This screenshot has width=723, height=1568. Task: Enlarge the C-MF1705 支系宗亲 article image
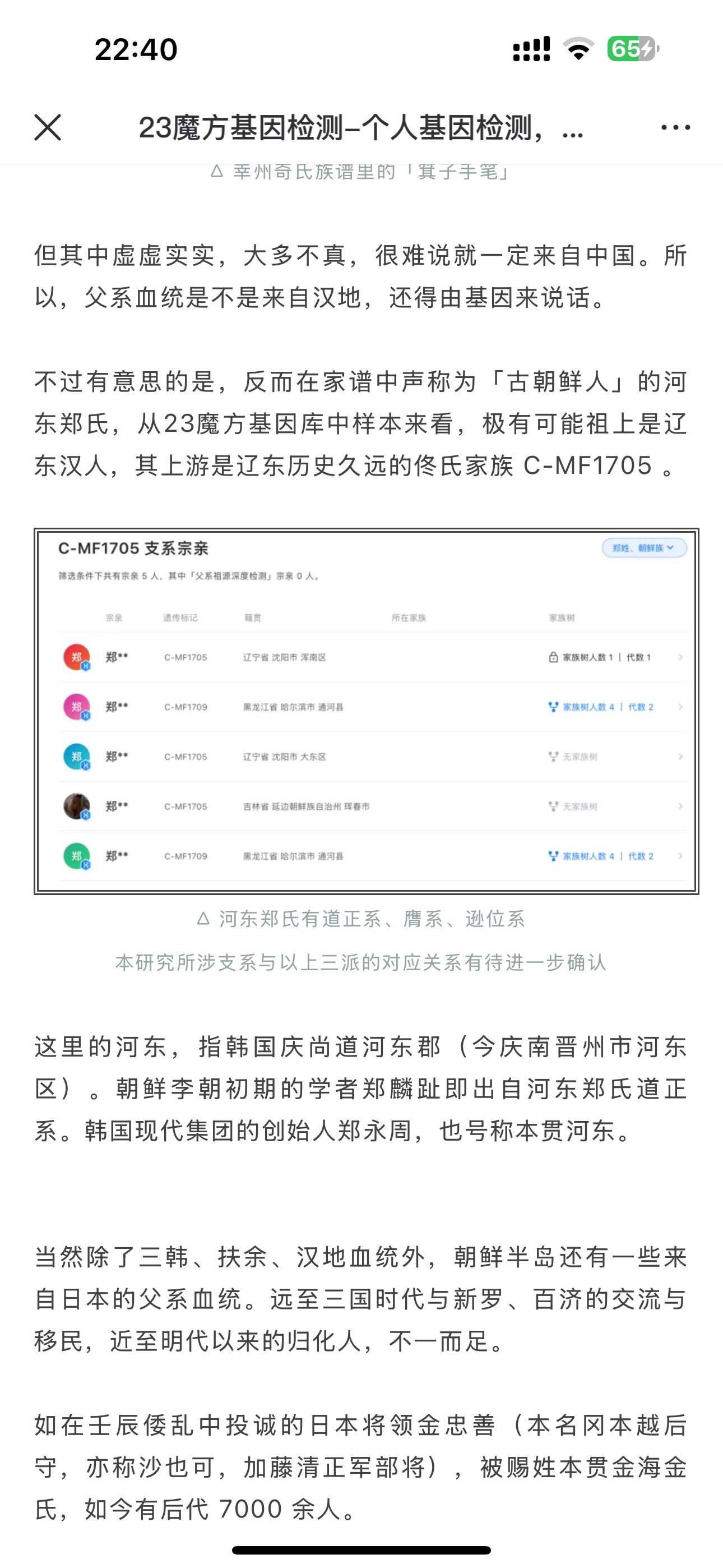tap(367, 711)
